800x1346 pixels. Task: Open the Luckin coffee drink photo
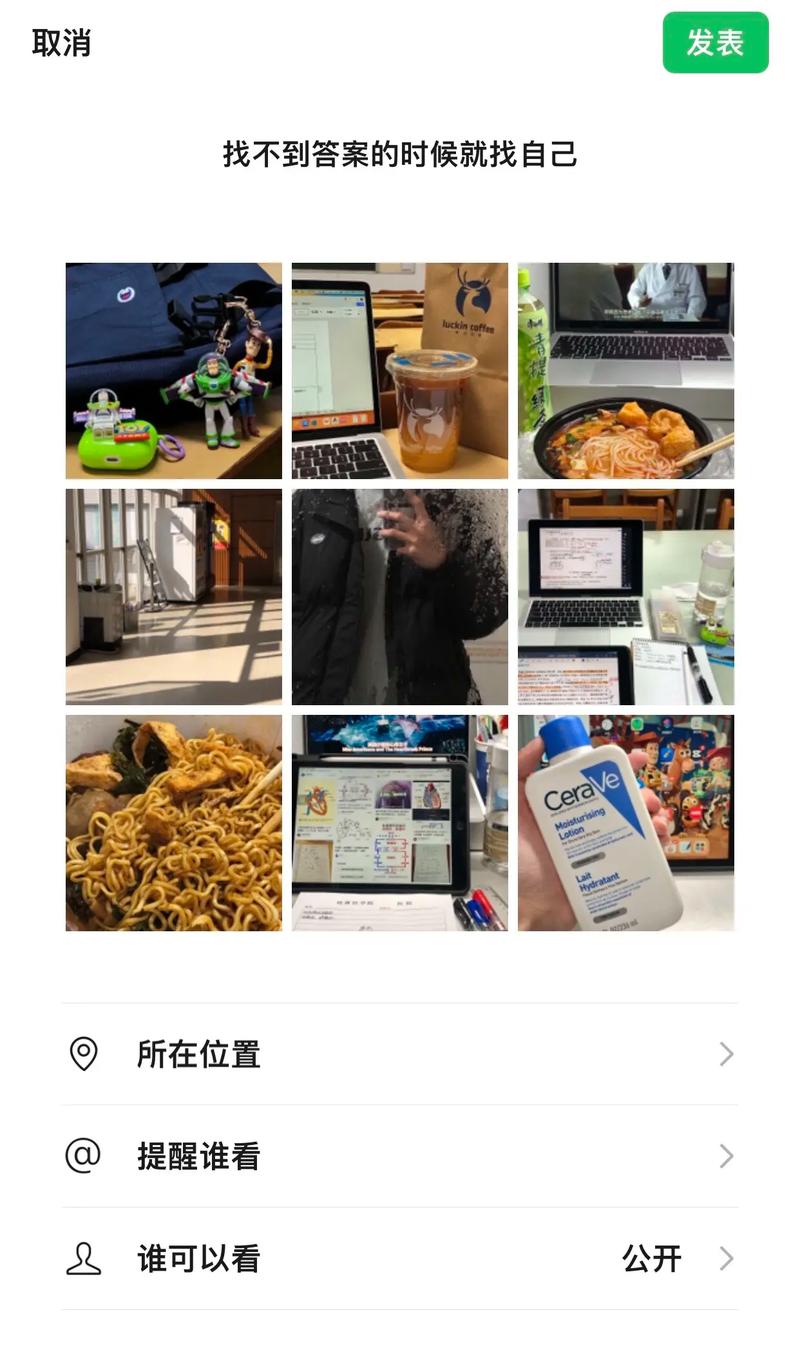tap(399, 370)
